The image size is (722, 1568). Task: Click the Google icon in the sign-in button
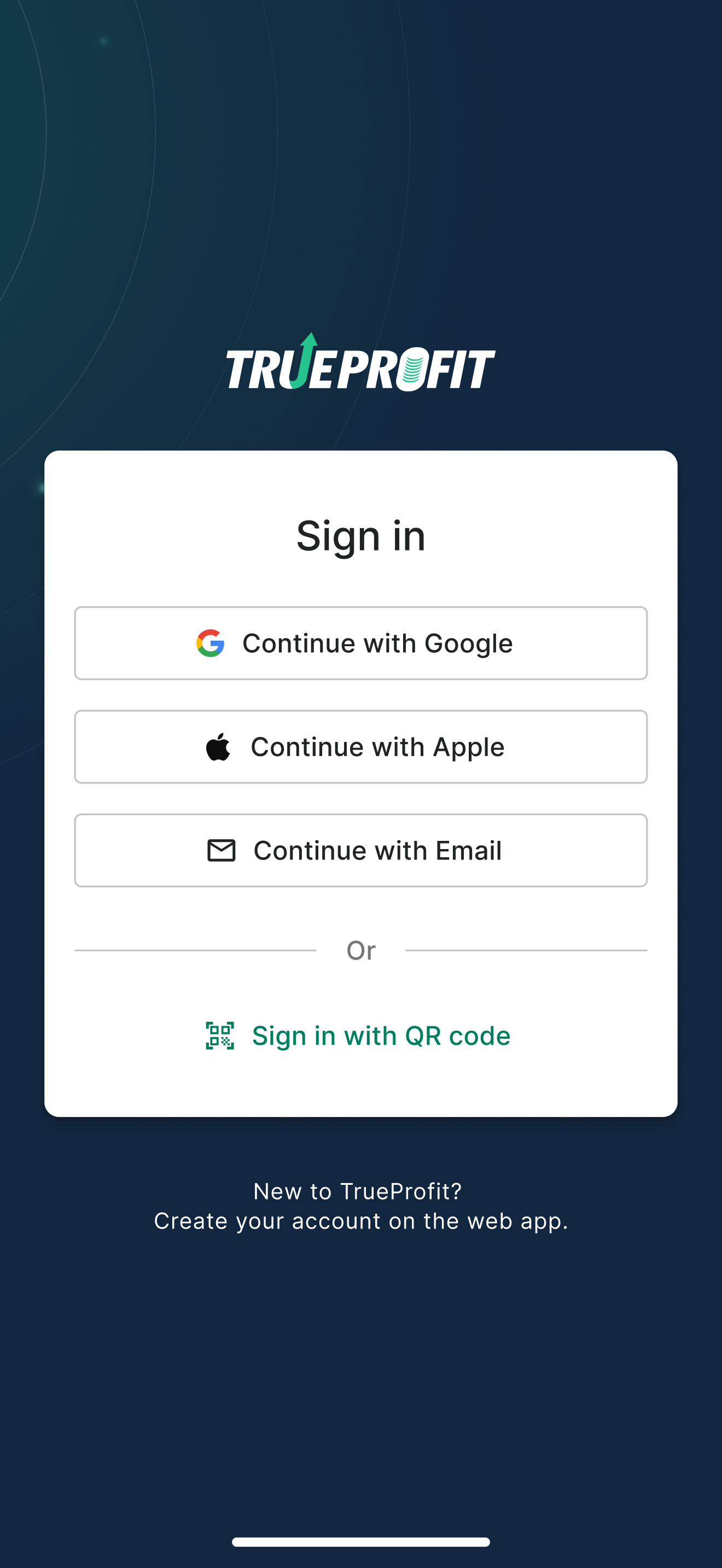point(210,642)
